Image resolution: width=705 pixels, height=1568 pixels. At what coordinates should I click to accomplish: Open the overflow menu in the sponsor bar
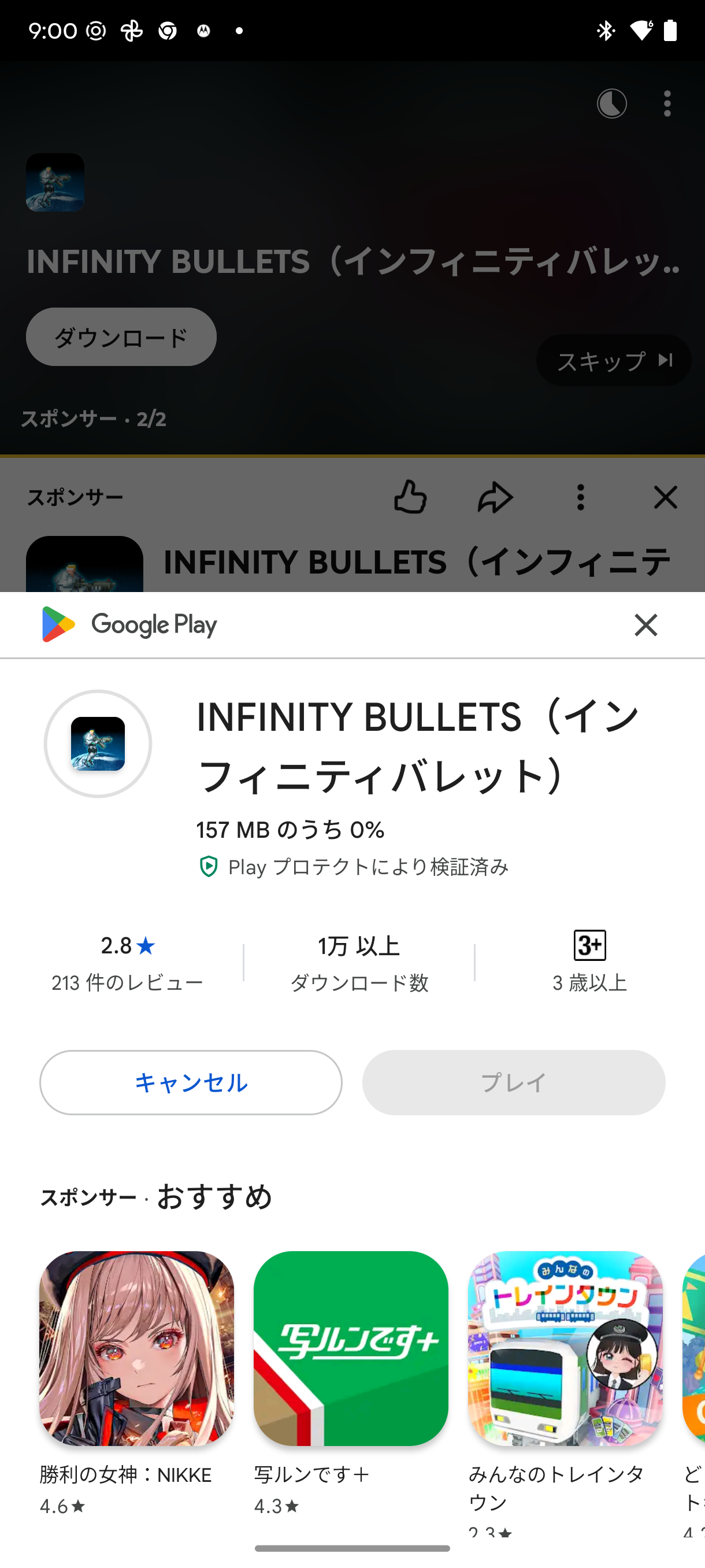pos(580,497)
